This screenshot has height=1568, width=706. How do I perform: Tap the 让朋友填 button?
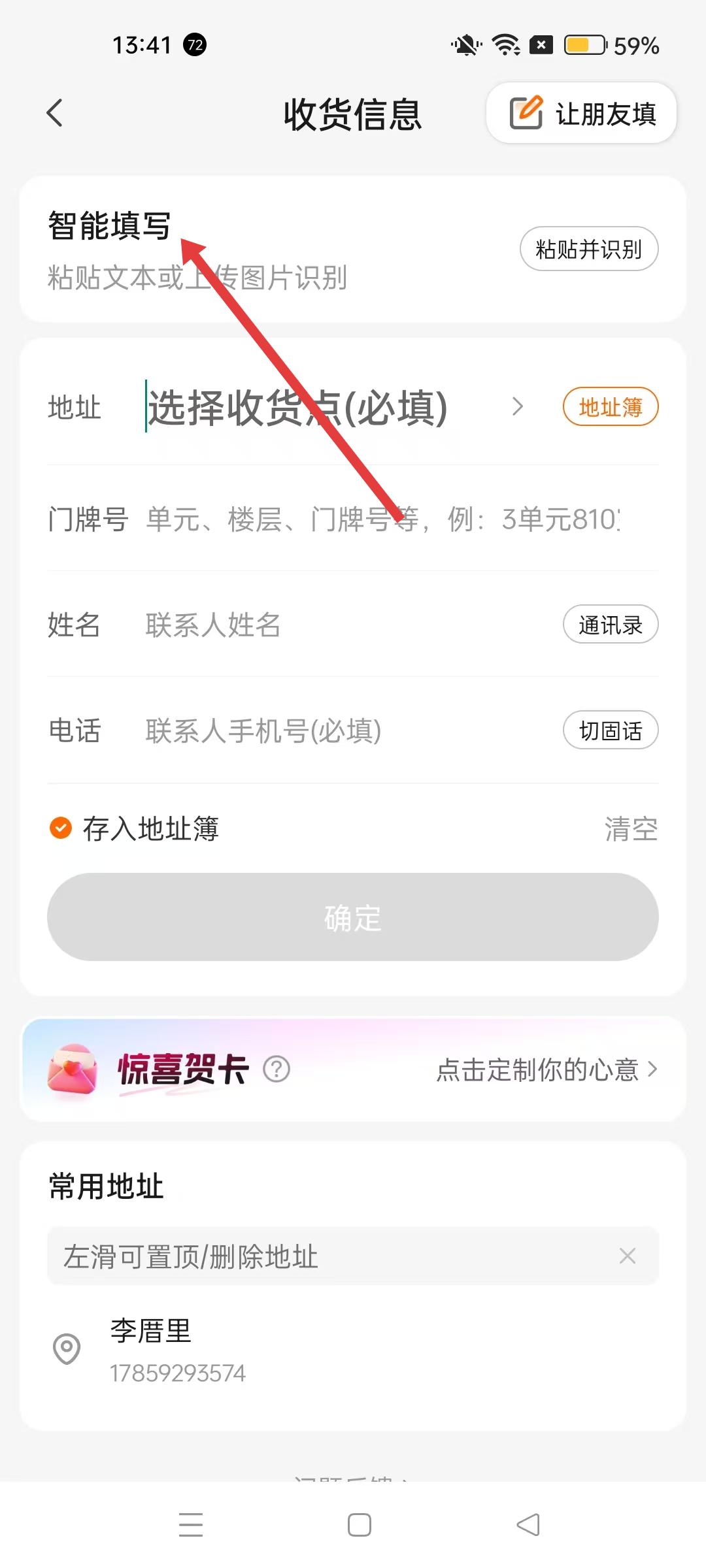[x=581, y=113]
